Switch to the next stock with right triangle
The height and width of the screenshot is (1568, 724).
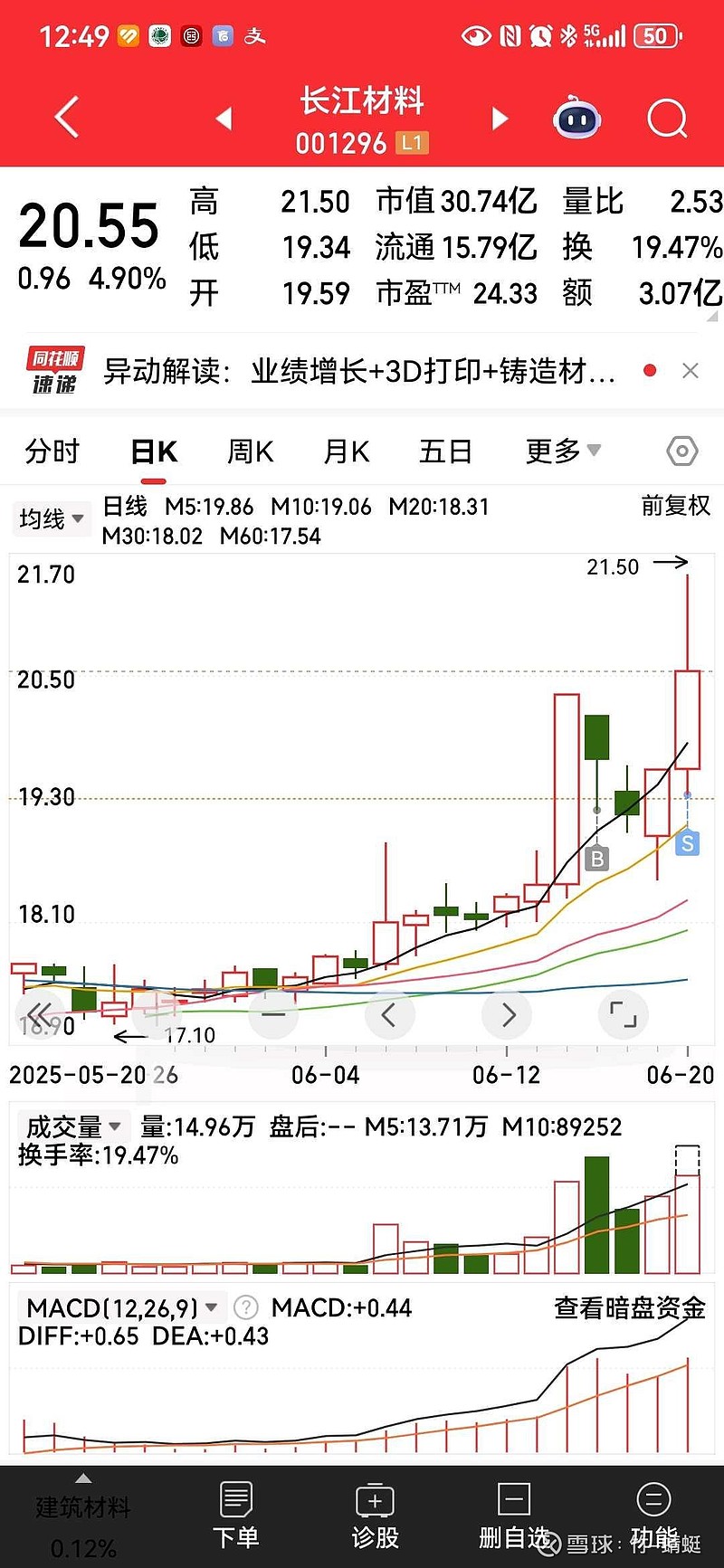pyautogui.click(x=500, y=119)
